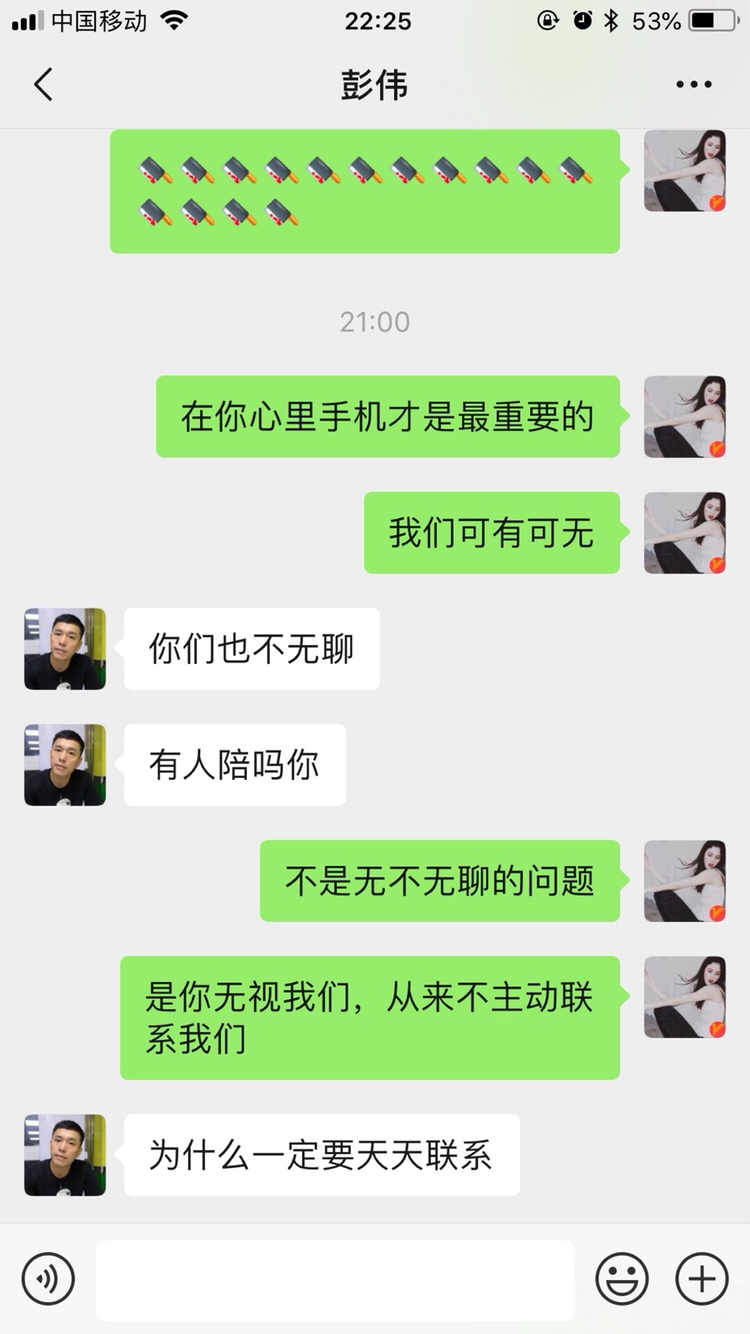
Task: View profile from avatar beside 为什么一定要天天联系
Action: tap(65, 1155)
